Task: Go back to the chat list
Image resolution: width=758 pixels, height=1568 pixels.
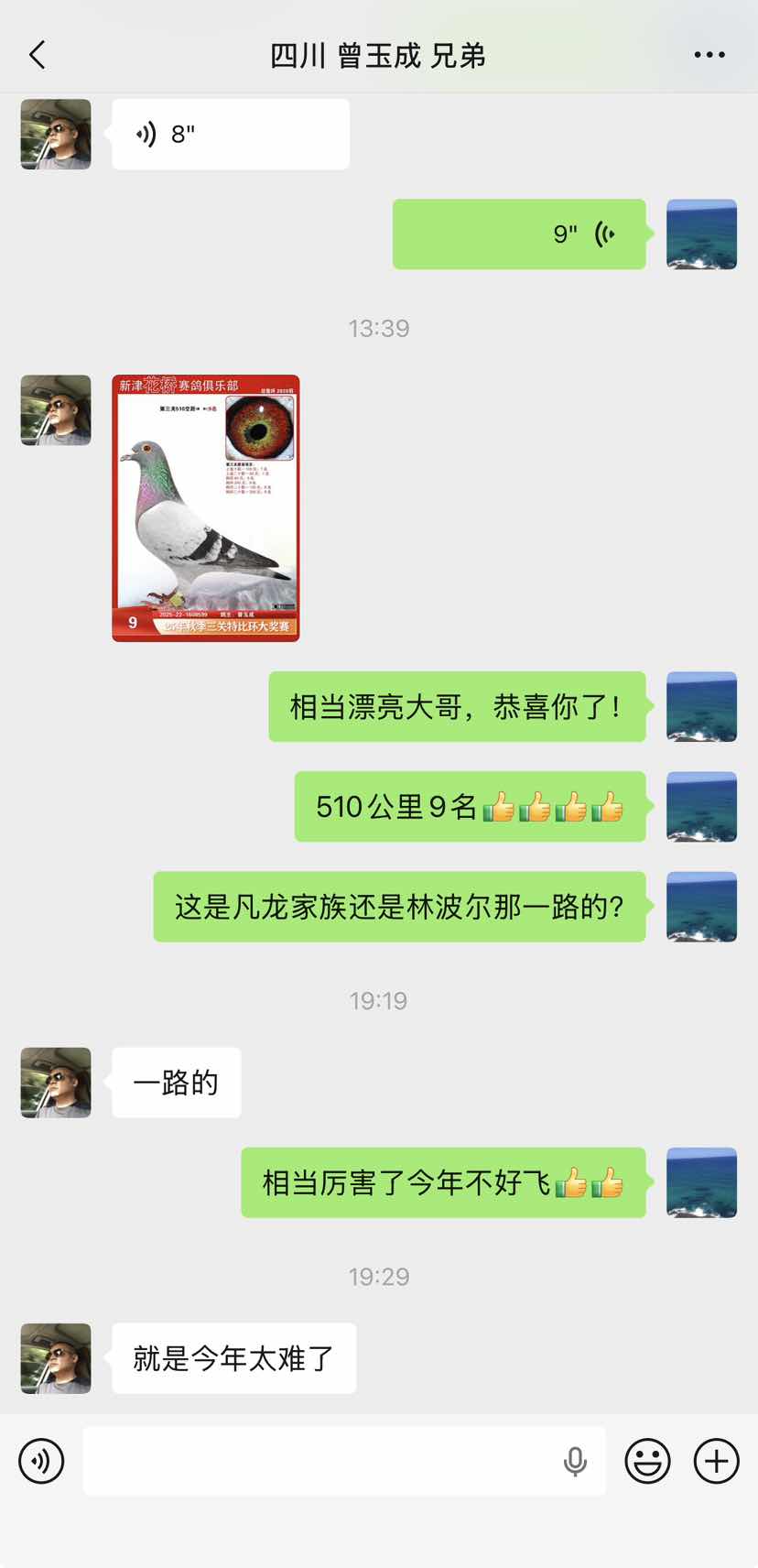Action: tap(38, 55)
